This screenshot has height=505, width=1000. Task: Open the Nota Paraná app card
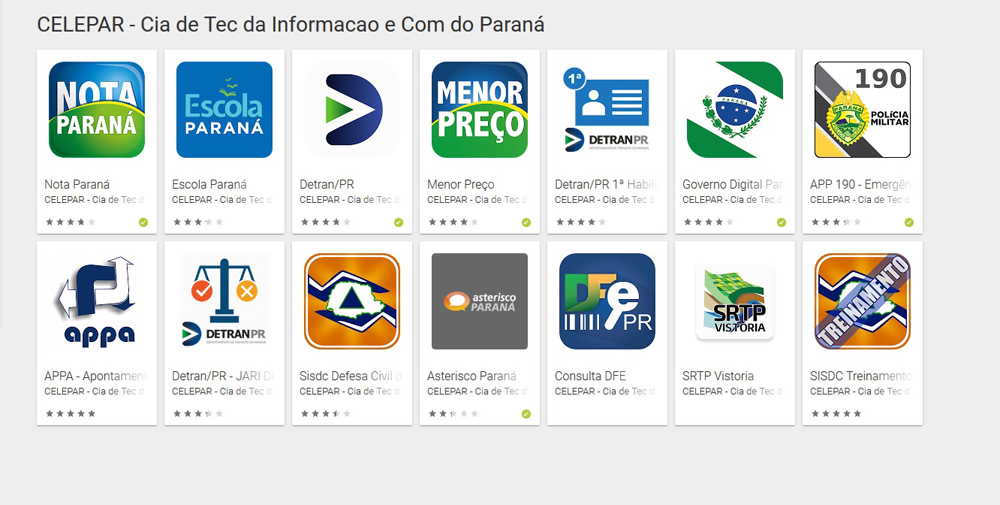[97, 110]
